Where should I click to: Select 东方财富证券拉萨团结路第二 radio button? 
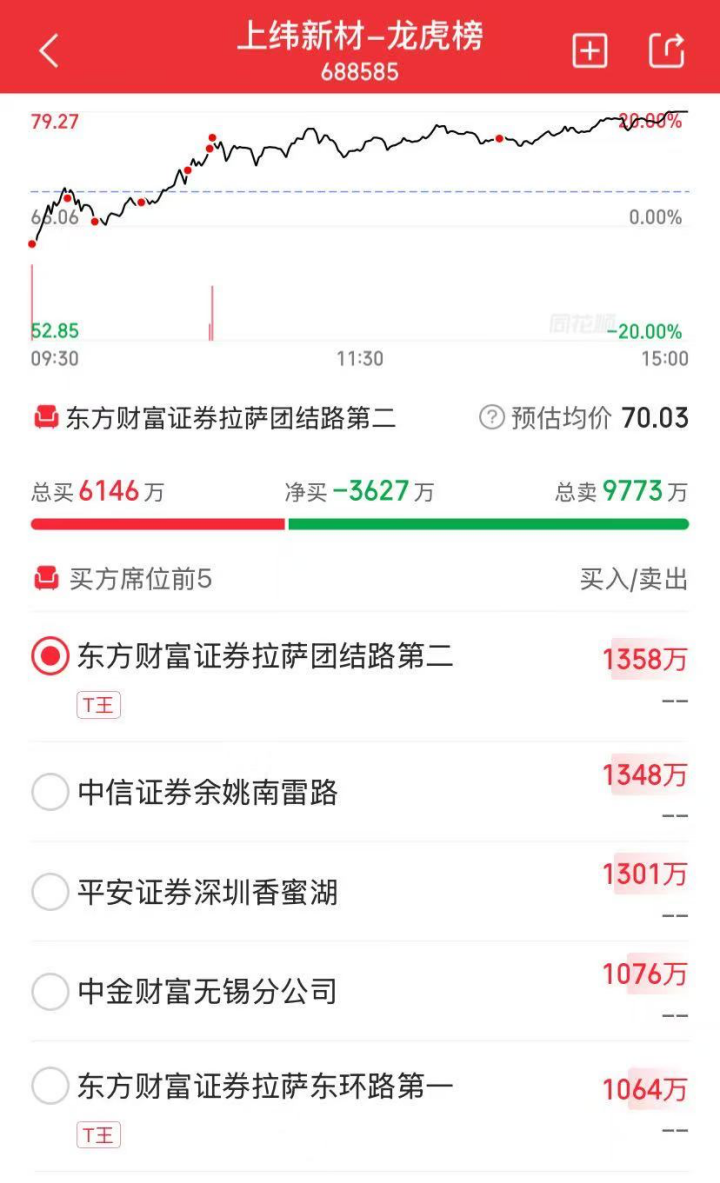tap(50, 656)
